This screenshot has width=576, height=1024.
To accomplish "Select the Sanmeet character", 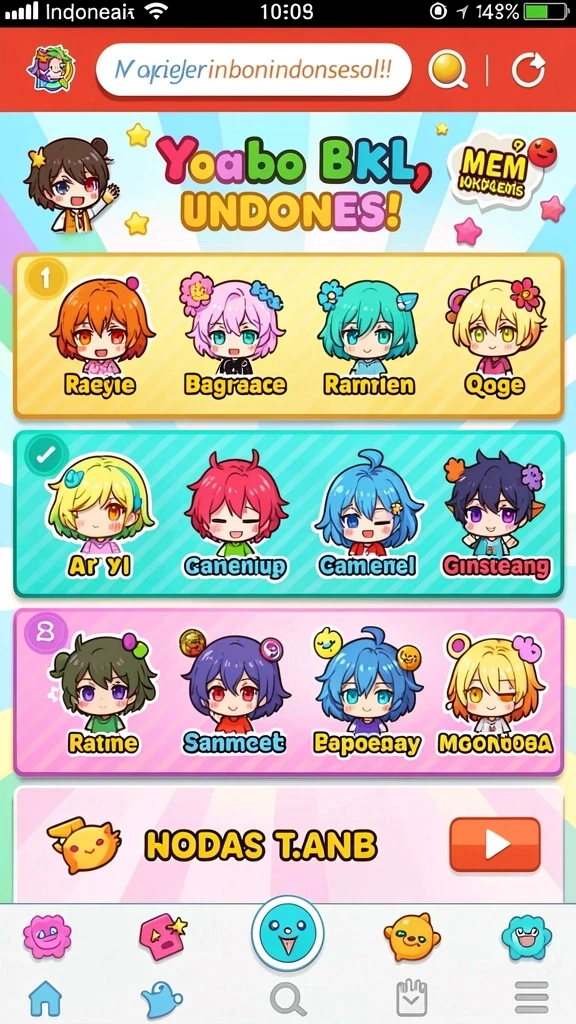I will pyautogui.click(x=234, y=694).
